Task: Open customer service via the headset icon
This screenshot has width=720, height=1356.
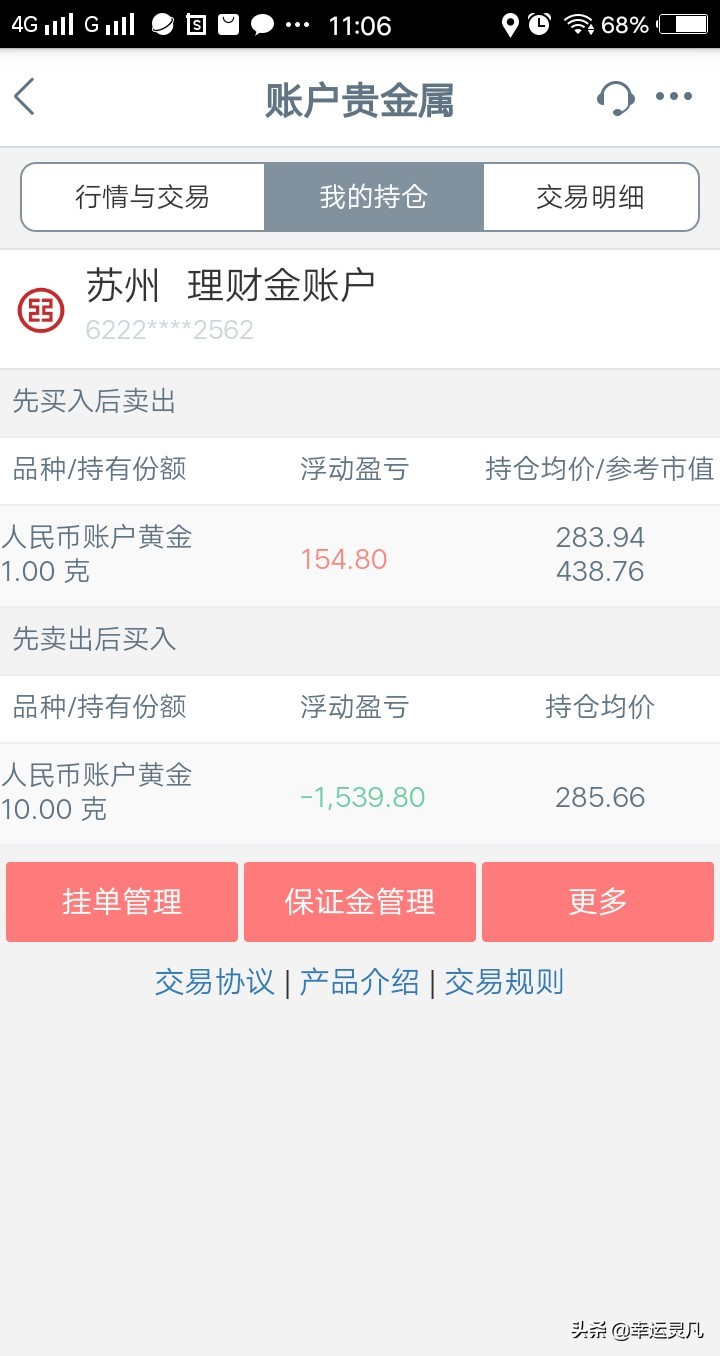Action: coord(617,97)
